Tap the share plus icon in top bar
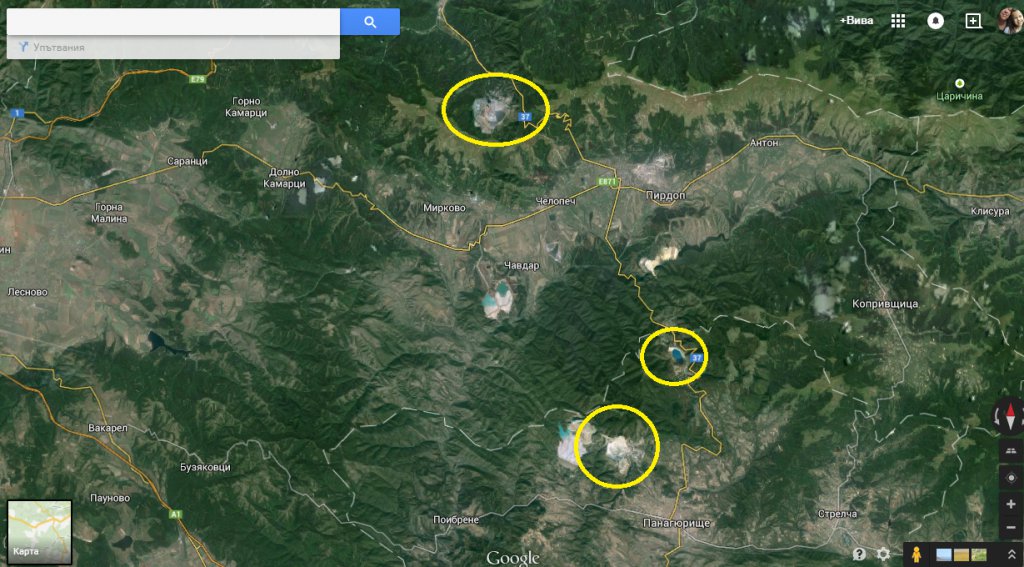Image resolution: width=1024 pixels, height=567 pixels. pos(973,20)
